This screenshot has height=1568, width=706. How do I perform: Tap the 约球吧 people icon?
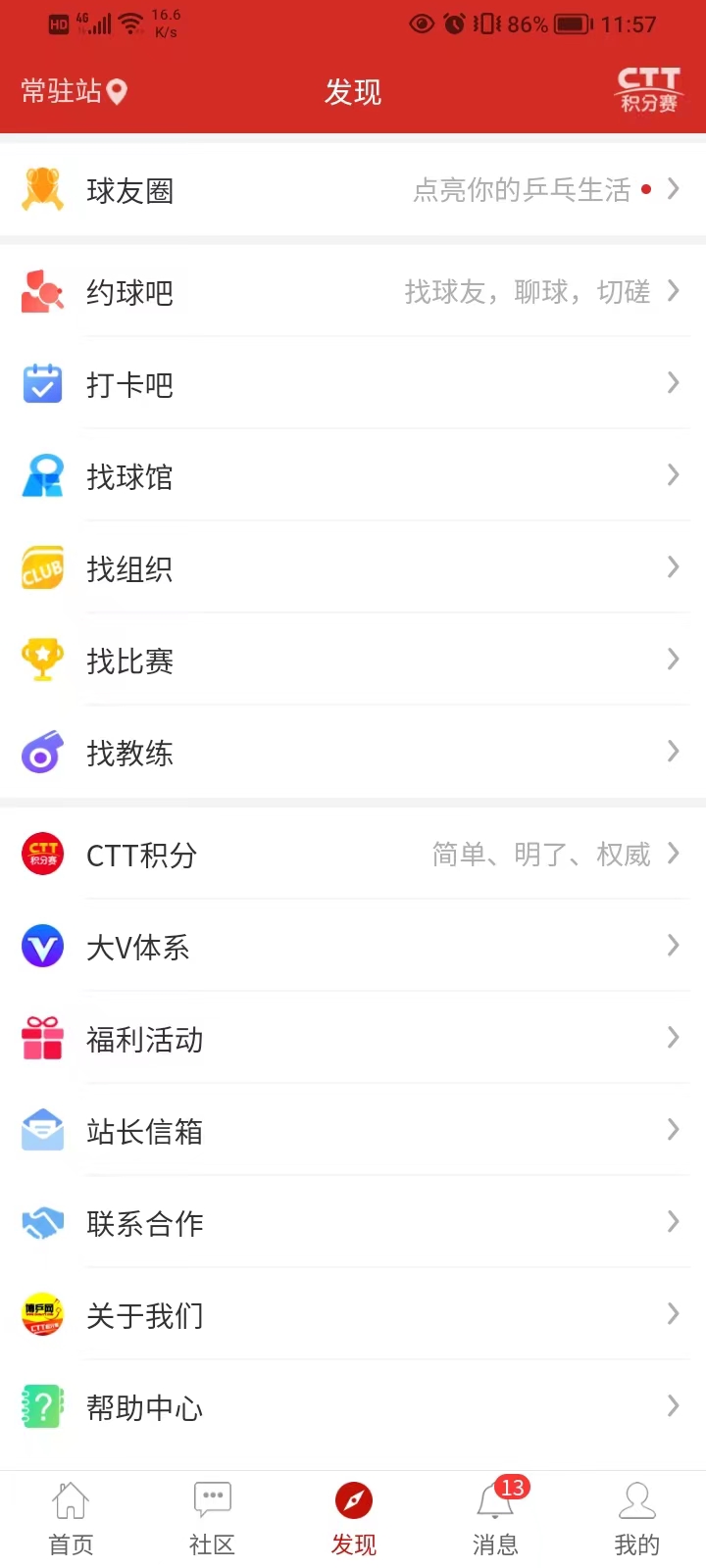coord(41,291)
